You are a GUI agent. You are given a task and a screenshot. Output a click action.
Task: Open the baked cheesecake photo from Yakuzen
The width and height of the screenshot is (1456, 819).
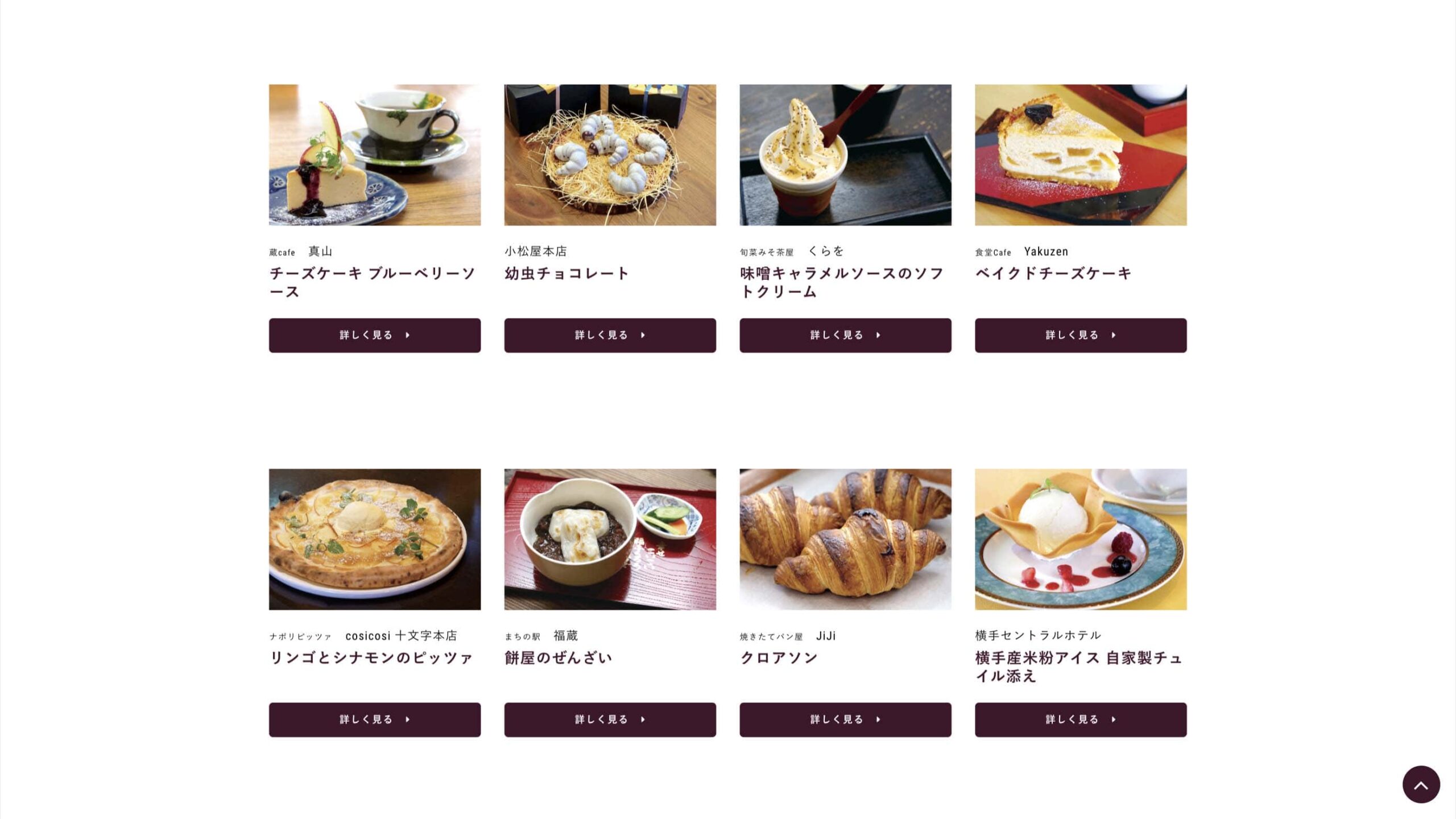tap(1081, 155)
